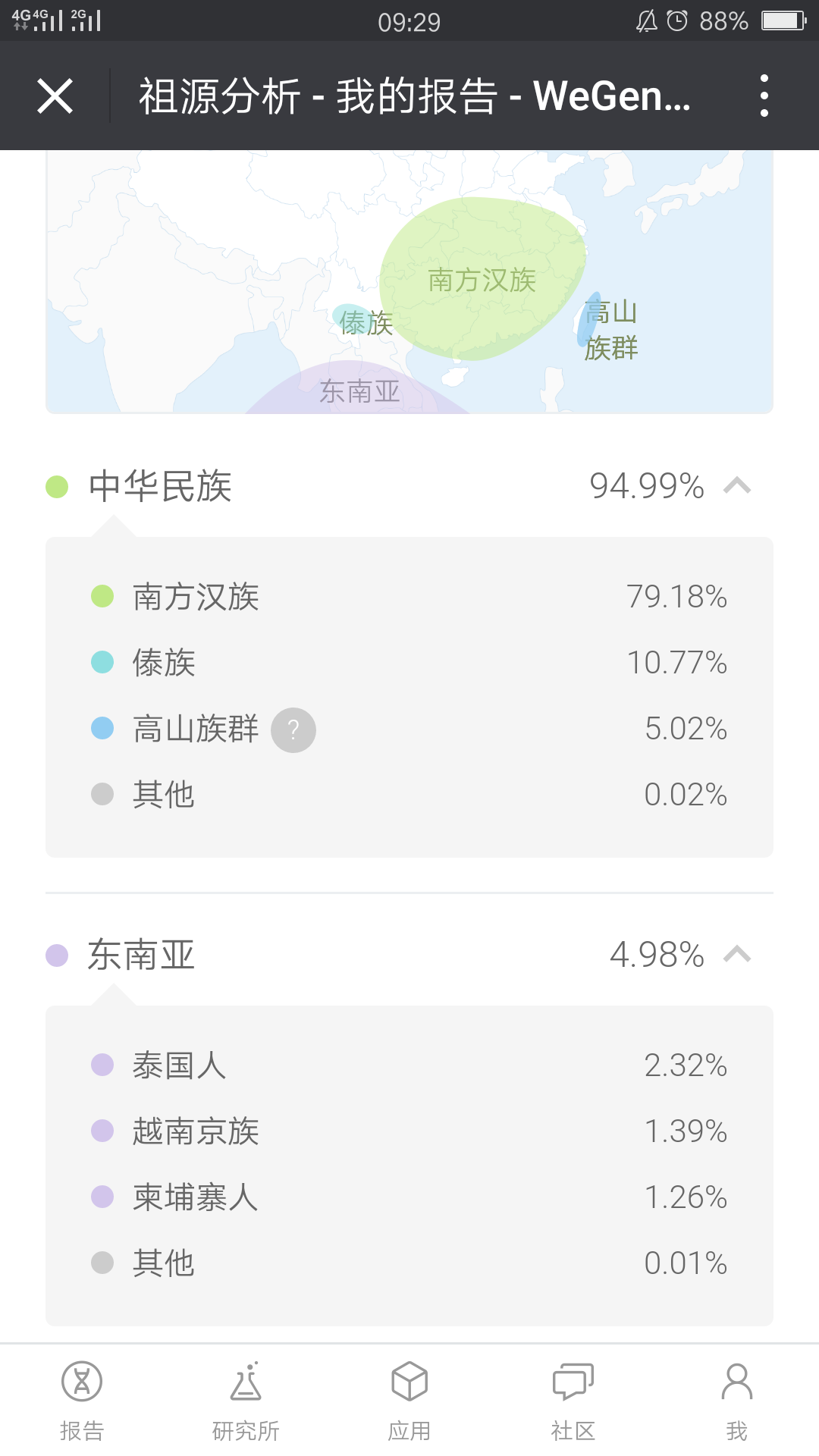The image size is (819, 1456).
Task: Open the three-dot overflow menu
Action: [764, 96]
